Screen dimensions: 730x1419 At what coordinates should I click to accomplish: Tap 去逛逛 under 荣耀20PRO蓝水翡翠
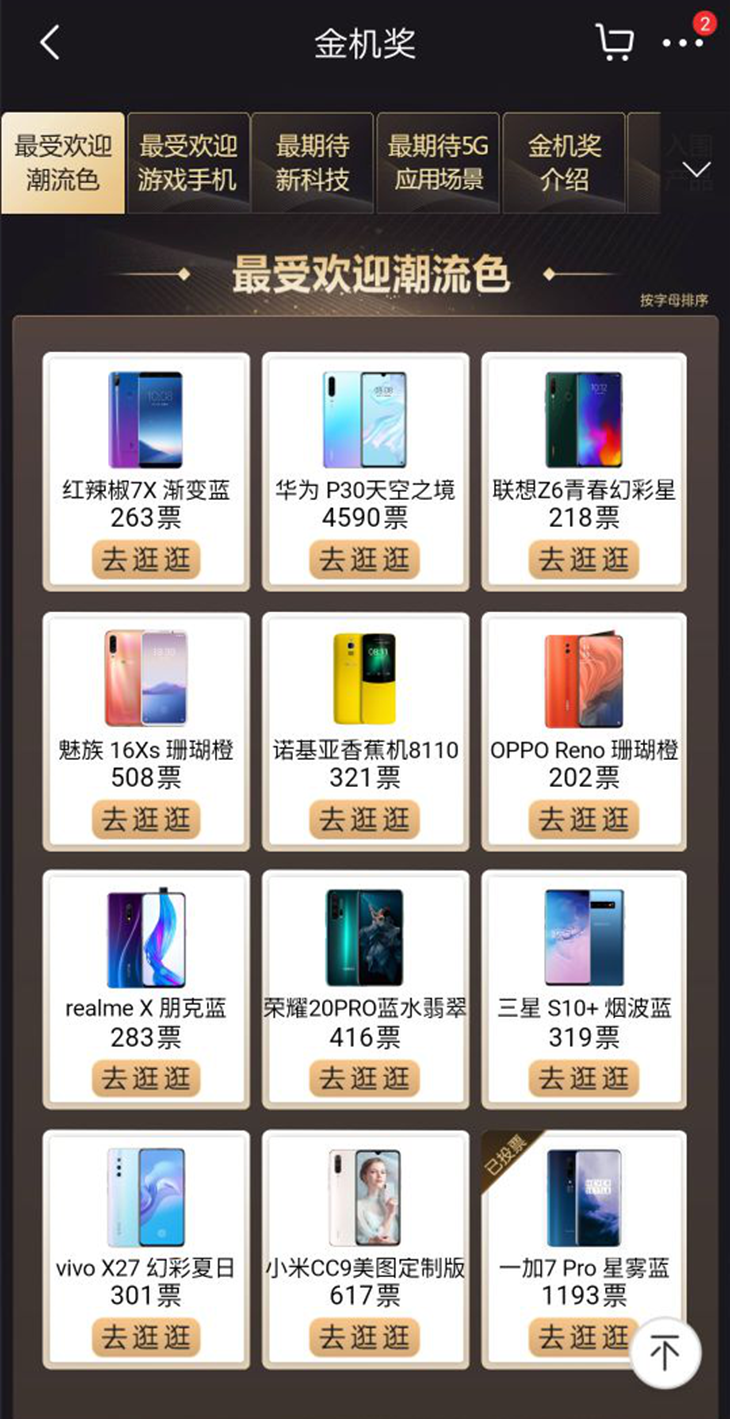click(x=365, y=1079)
